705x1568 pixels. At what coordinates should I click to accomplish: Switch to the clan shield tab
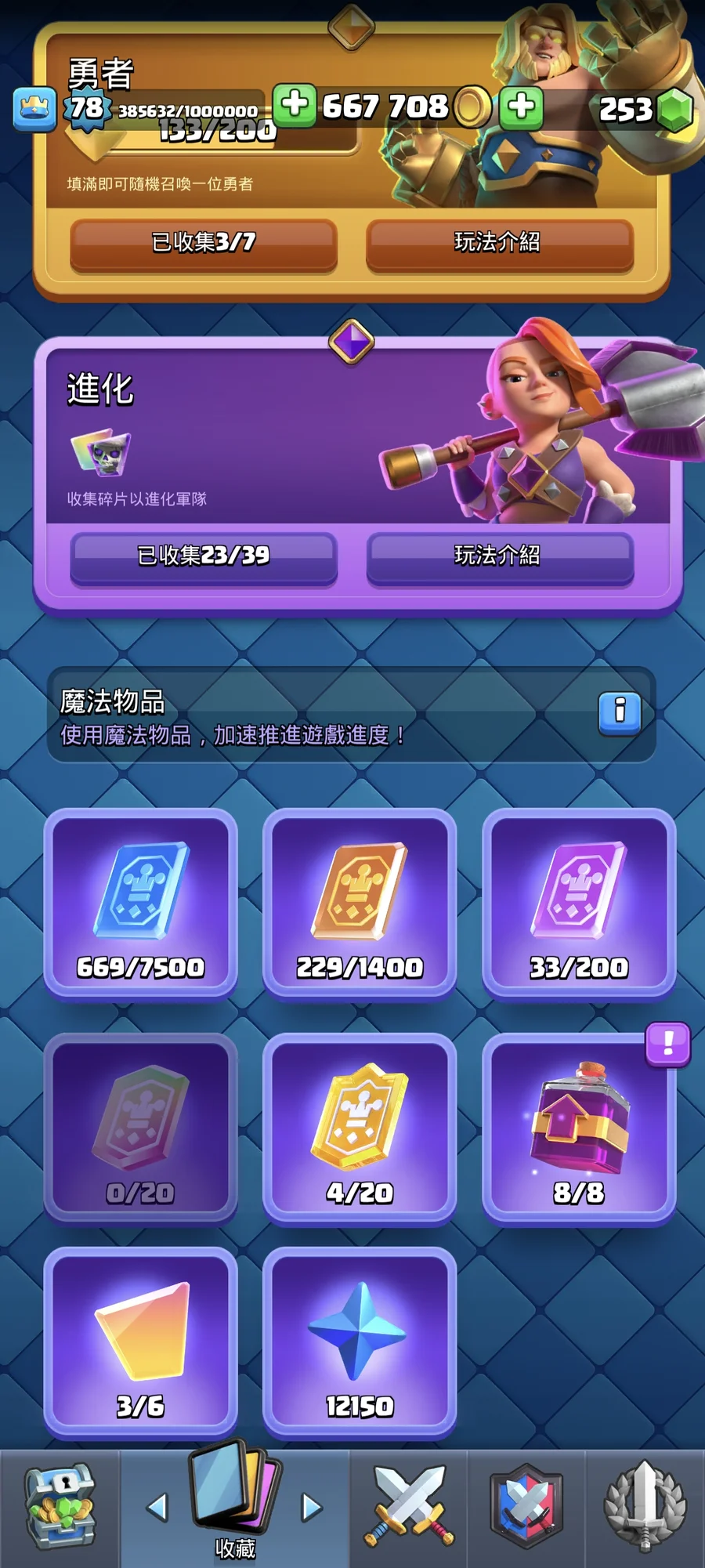coord(526,1508)
